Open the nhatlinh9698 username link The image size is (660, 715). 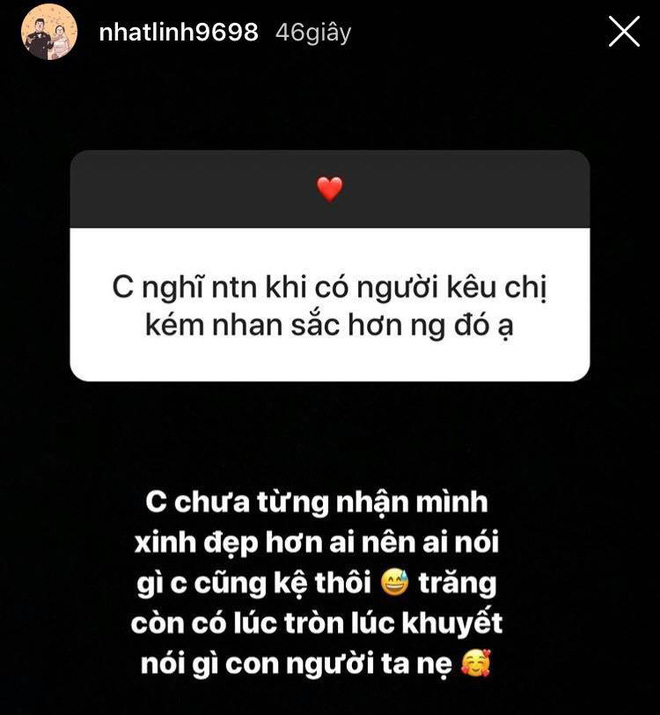pyautogui.click(x=179, y=33)
